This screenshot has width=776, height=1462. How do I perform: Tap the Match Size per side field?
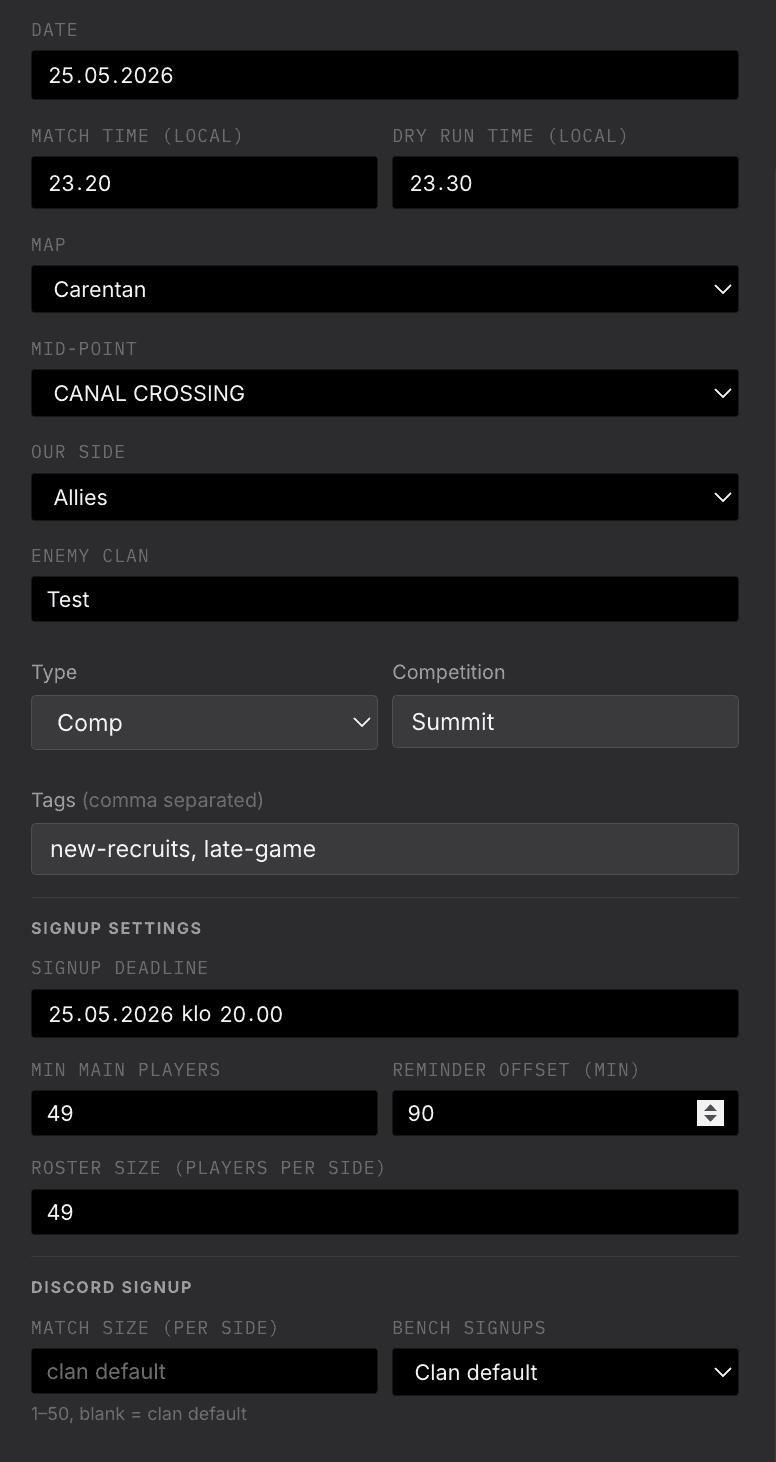(x=204, y=1371)
